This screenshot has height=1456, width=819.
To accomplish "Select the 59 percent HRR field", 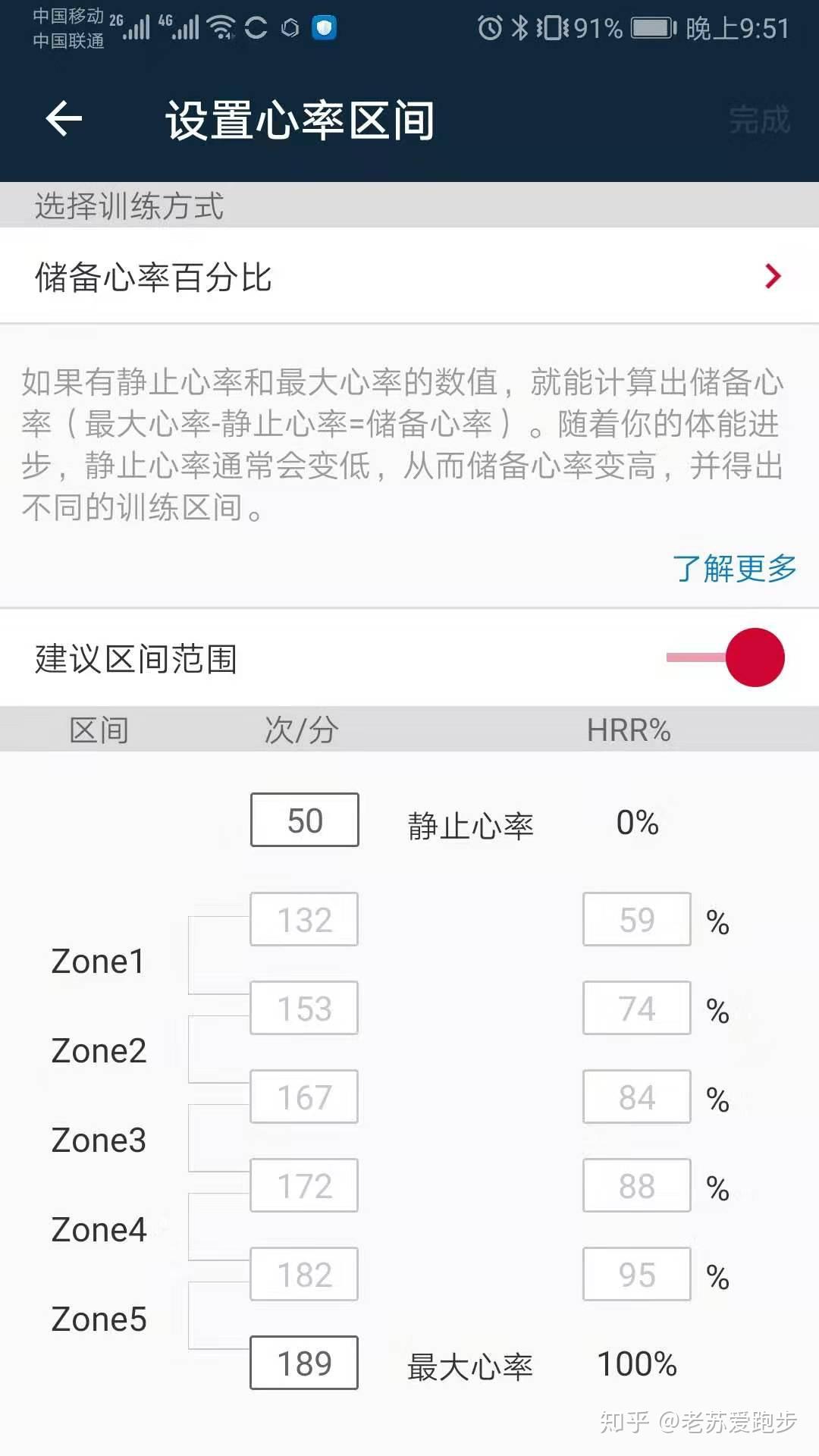I will 637,920.
